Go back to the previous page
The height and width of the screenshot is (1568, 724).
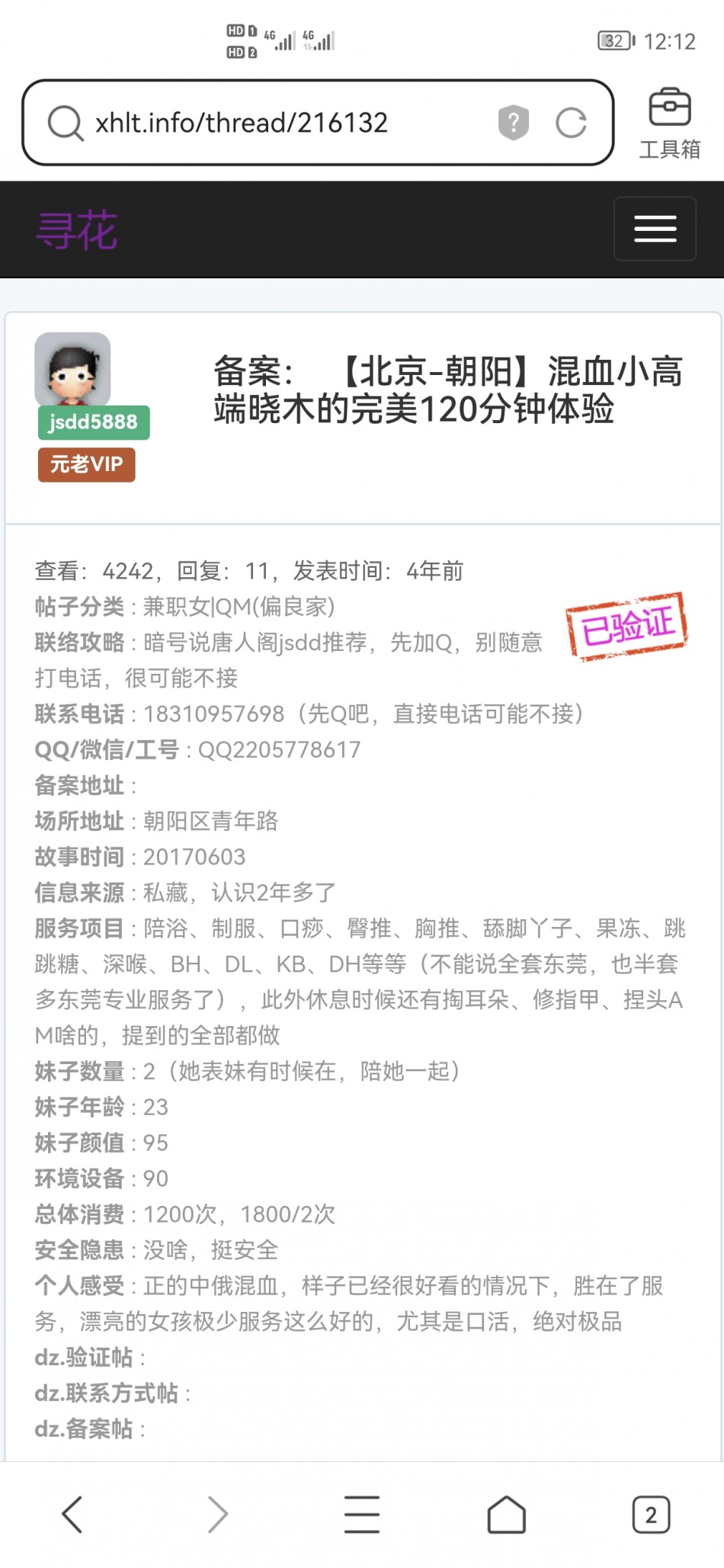click(x=72, y=1514)
